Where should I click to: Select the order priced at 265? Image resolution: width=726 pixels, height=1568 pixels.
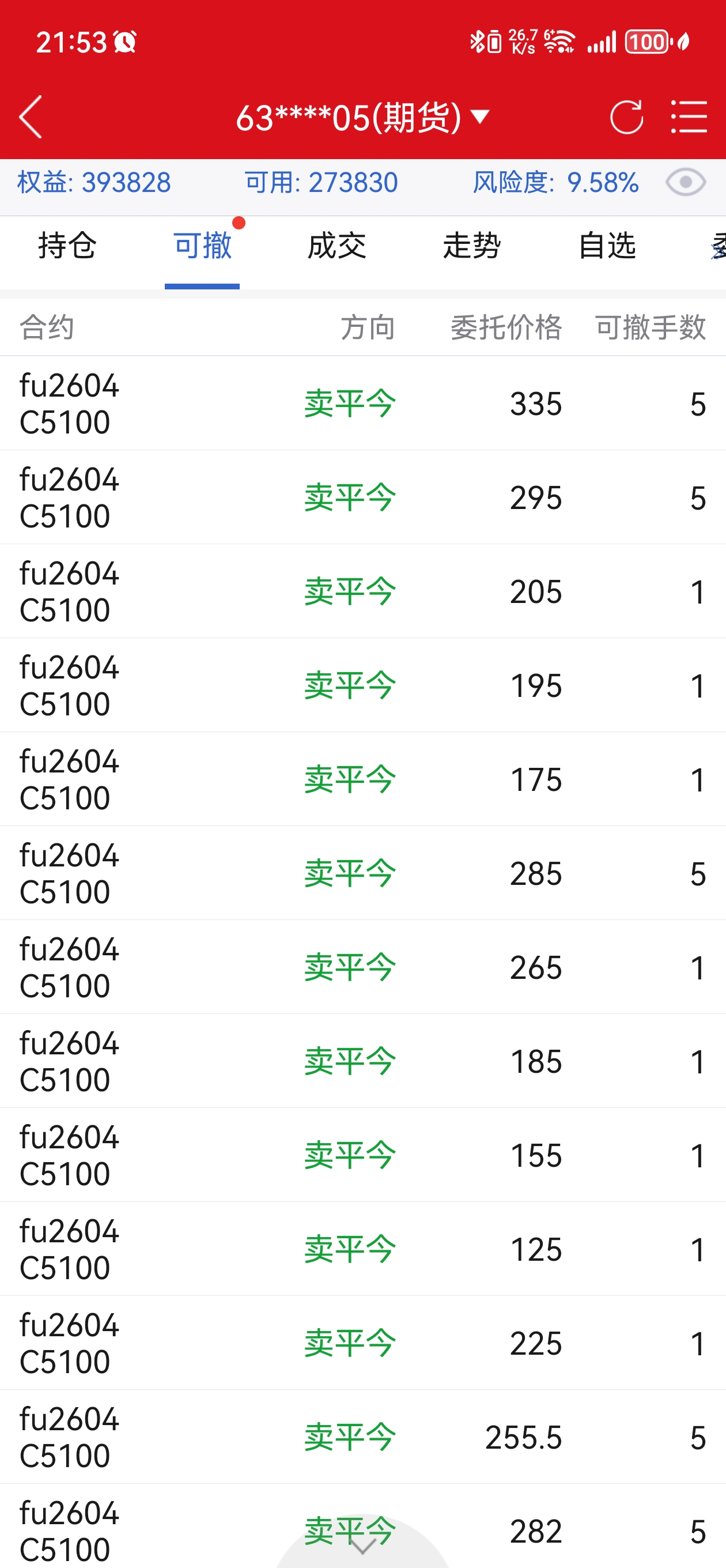click(x=362, y=967)
